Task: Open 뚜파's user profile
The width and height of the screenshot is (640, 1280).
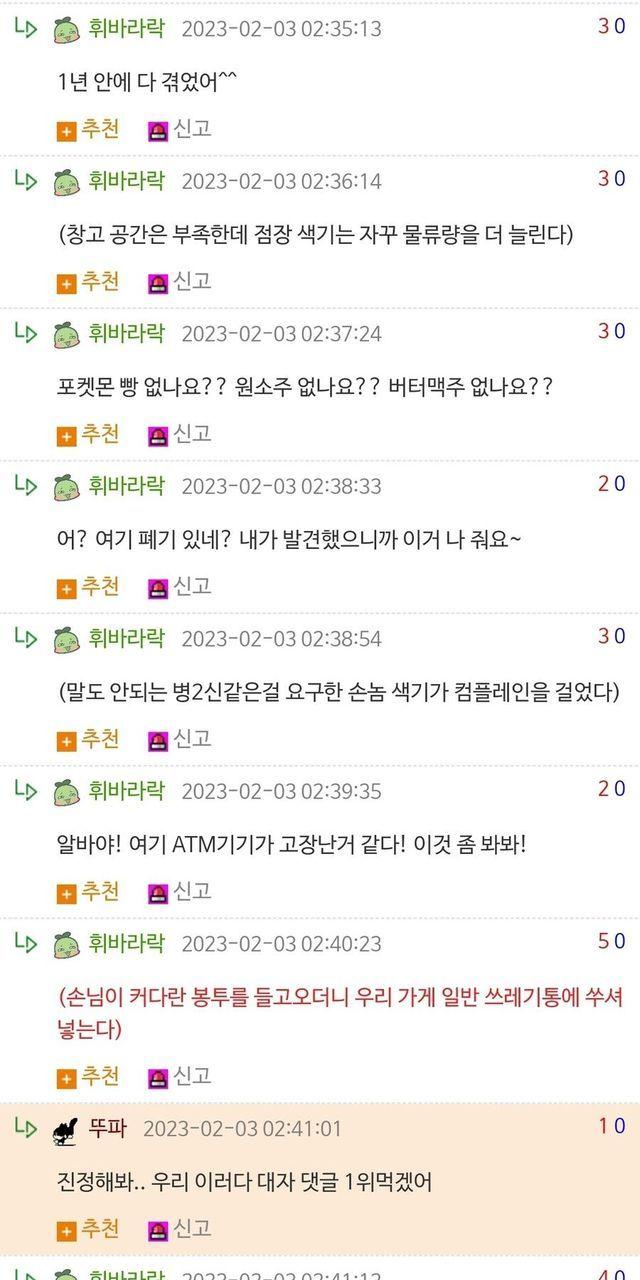Action: click(x=107, y=1128)
